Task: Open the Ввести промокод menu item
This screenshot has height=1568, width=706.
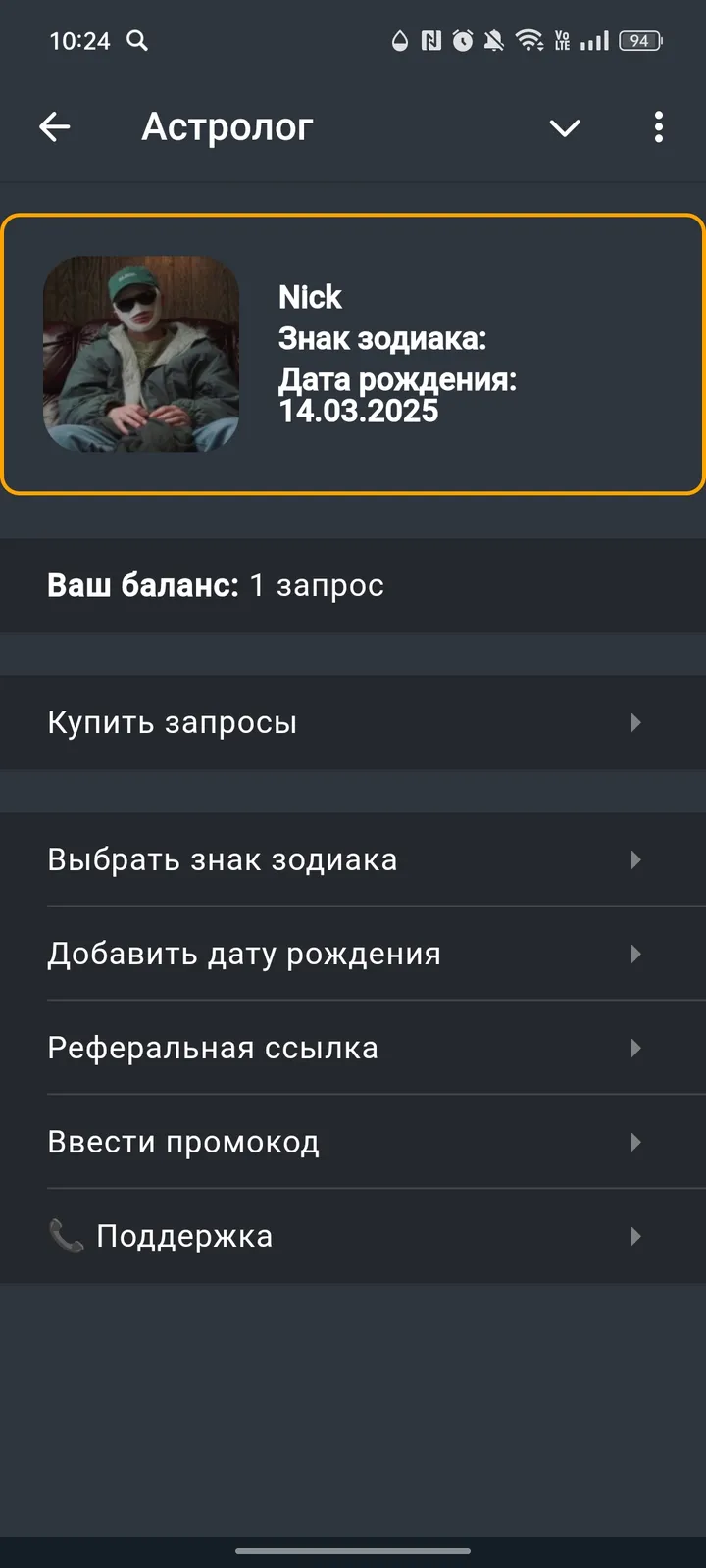Action: (x=182, y=1142)
